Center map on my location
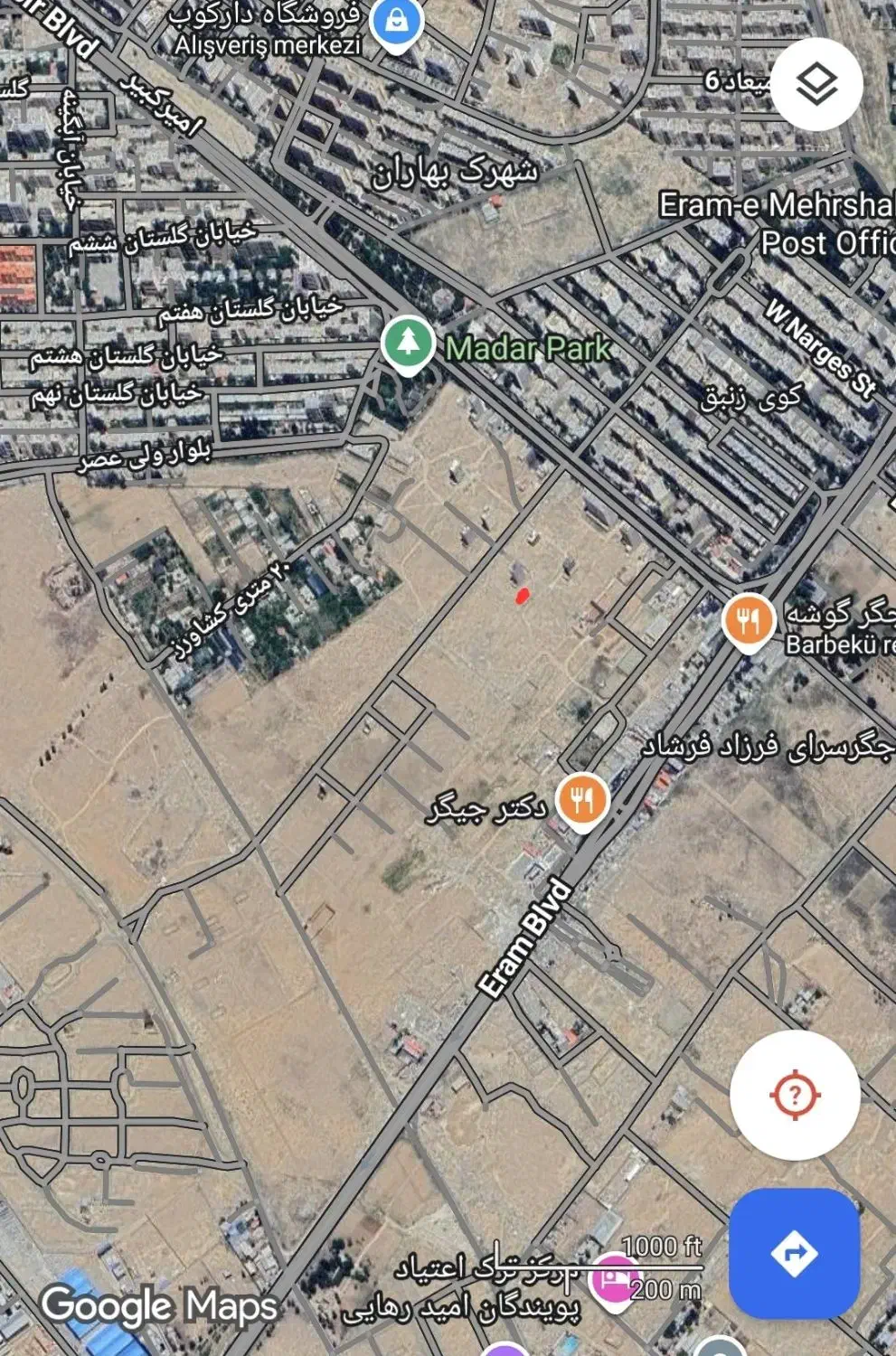This screenshot has height=1356, width=896. click(x=795, y=1095)
